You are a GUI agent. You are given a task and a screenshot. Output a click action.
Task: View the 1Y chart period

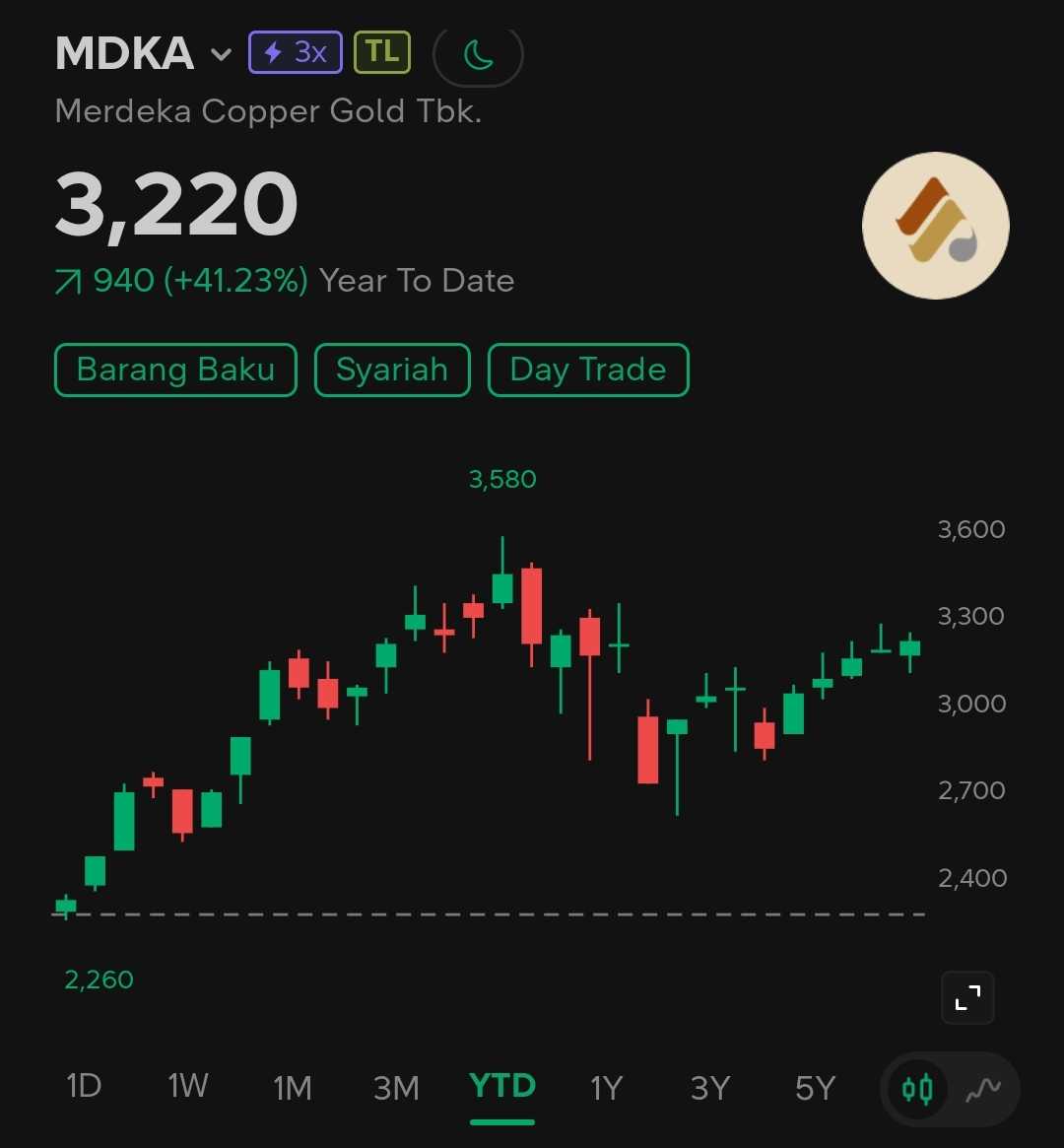[607, 1088]
